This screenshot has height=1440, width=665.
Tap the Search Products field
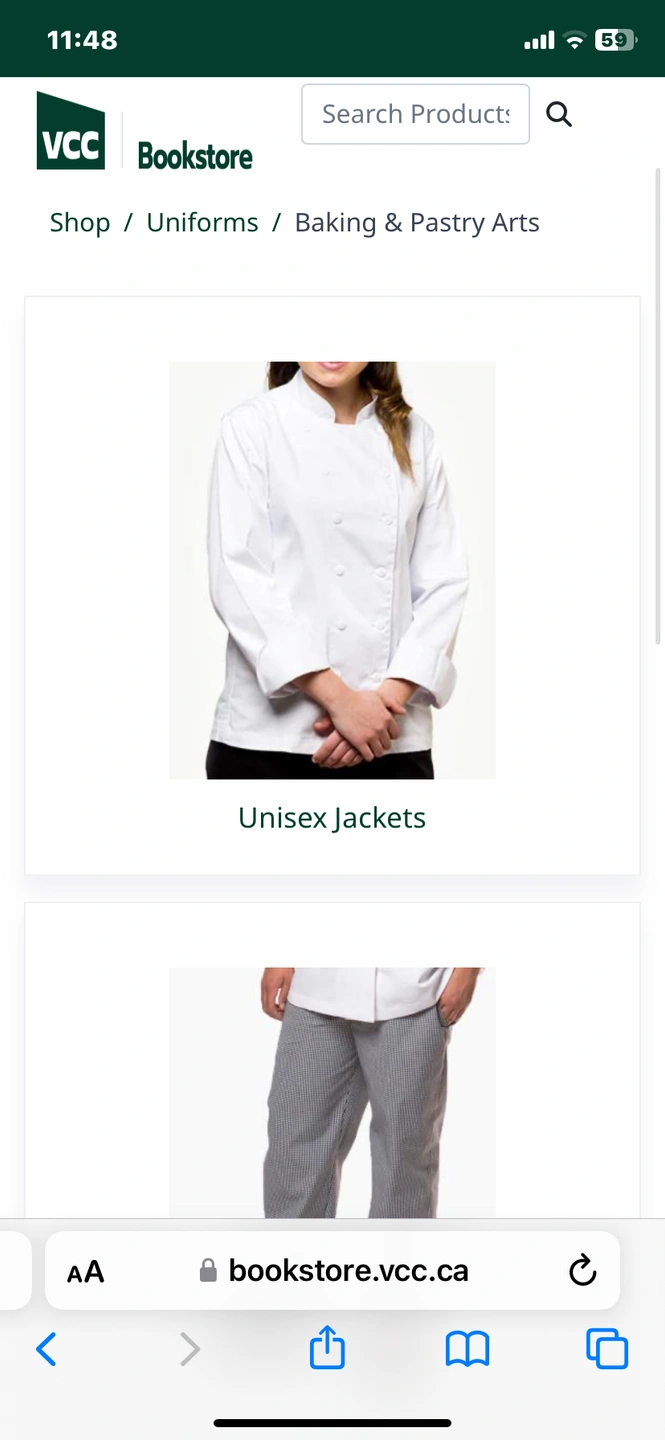pos(415,114)
